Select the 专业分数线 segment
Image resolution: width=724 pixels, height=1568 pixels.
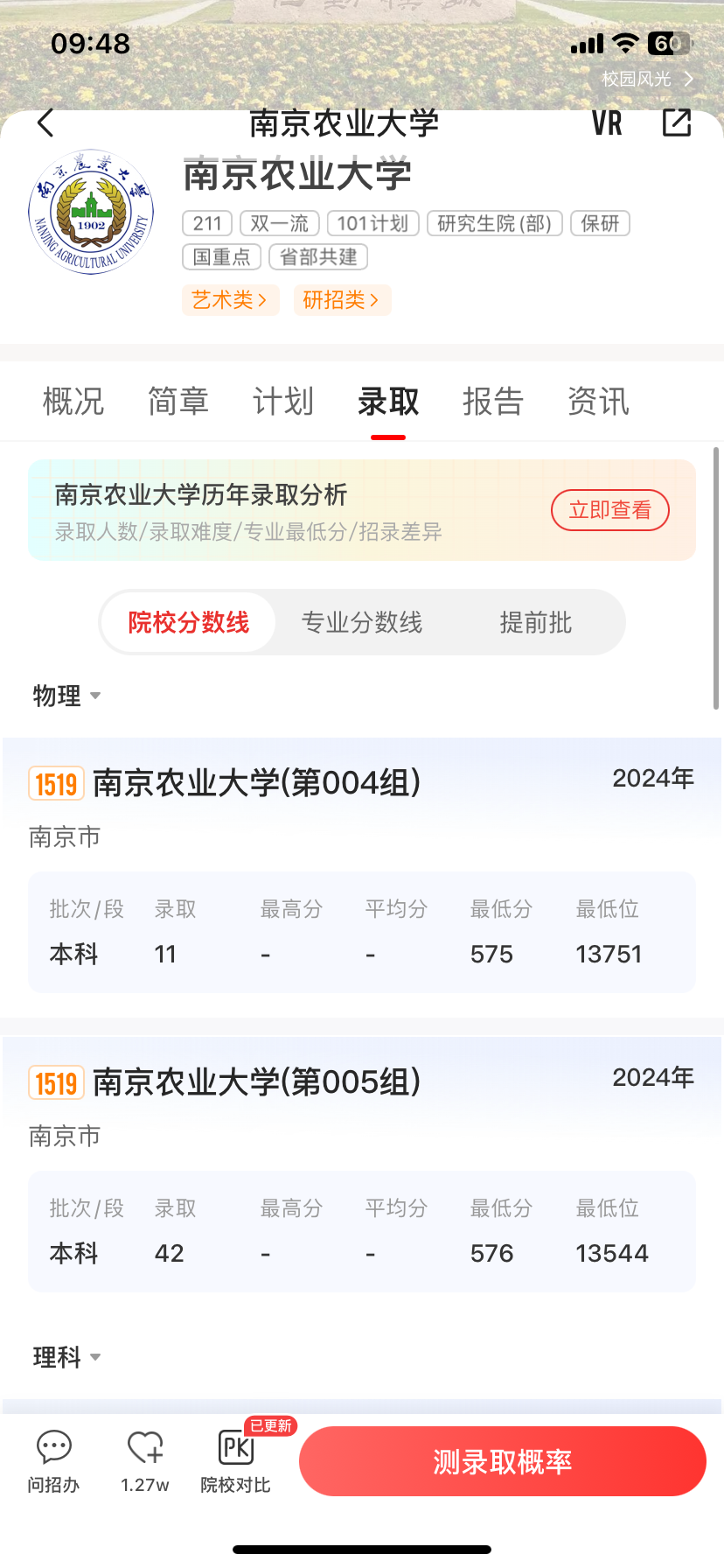click(362, 622)
